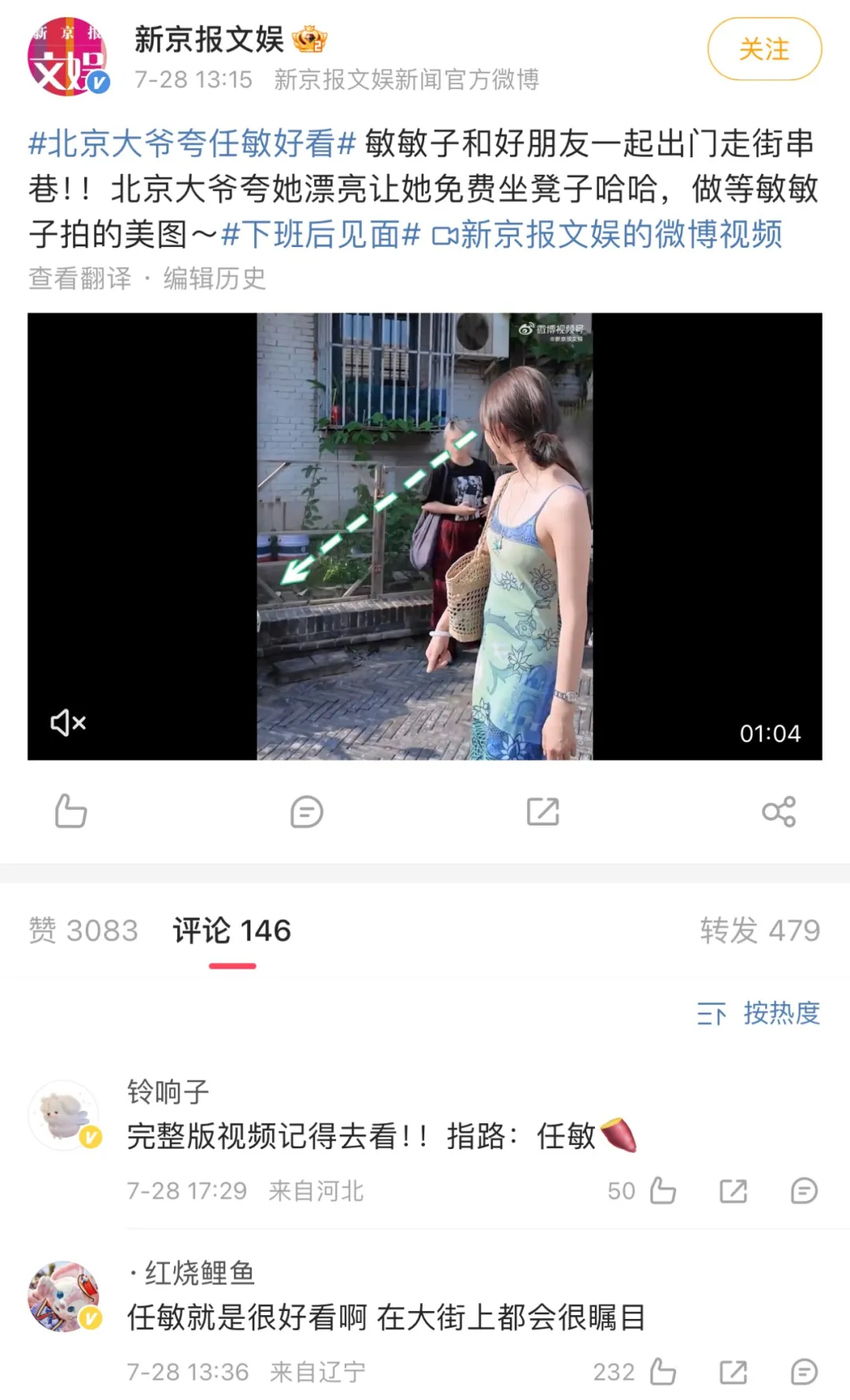Open 新京报文娱's profile avatar
Image resolution: width=850 pixels, height=1400 pixels.
pyautogui.click(x=67, y=57)
